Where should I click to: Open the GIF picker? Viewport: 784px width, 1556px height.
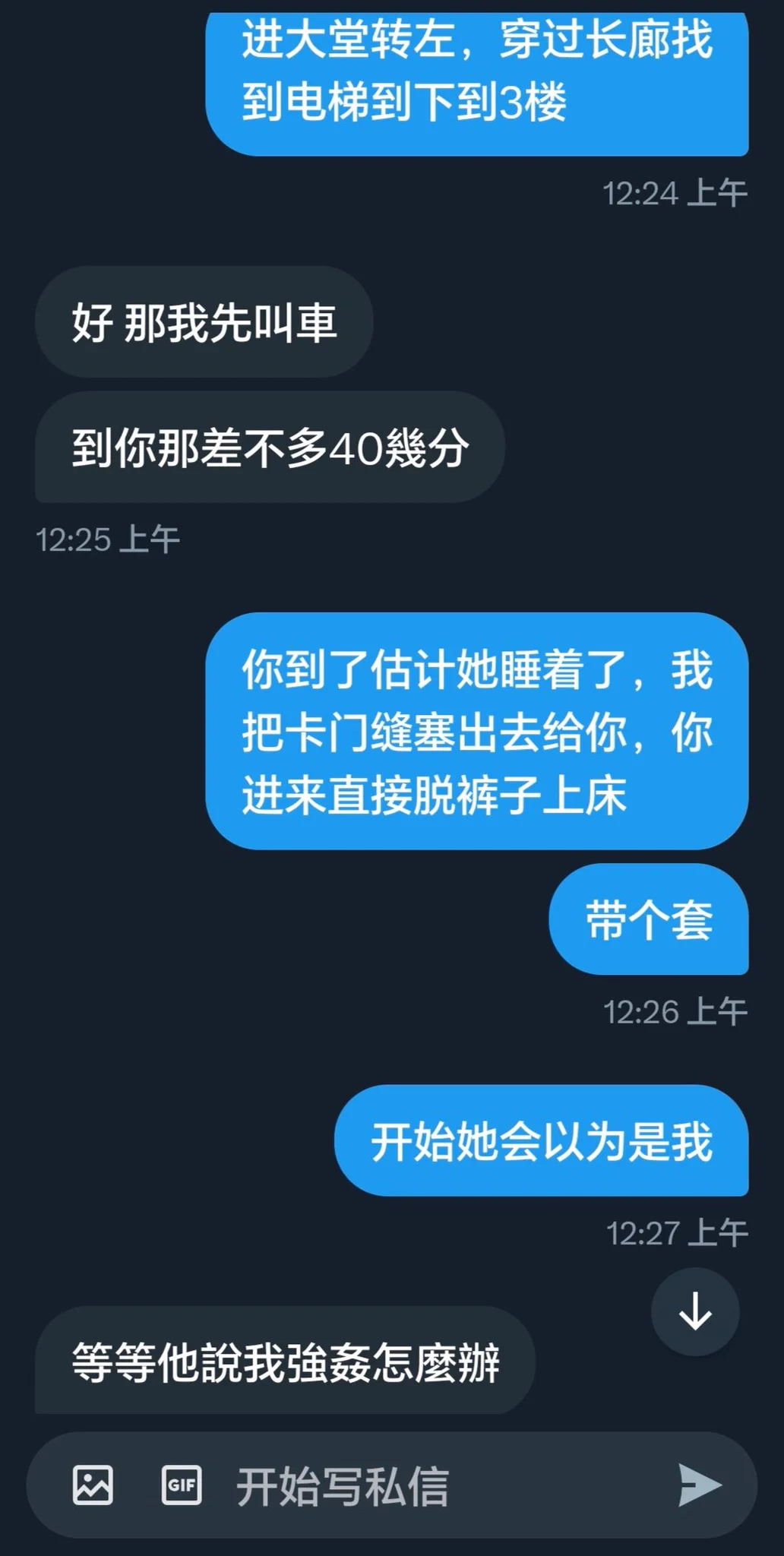pos(182,1485)
